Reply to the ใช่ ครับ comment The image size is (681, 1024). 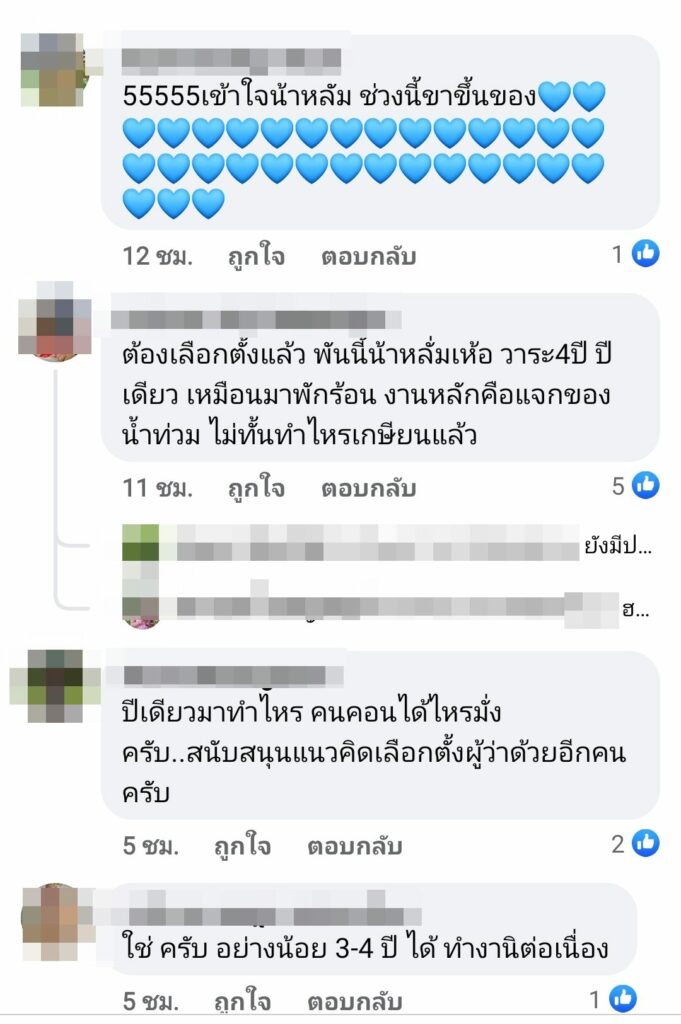[x=355, y=1001]
